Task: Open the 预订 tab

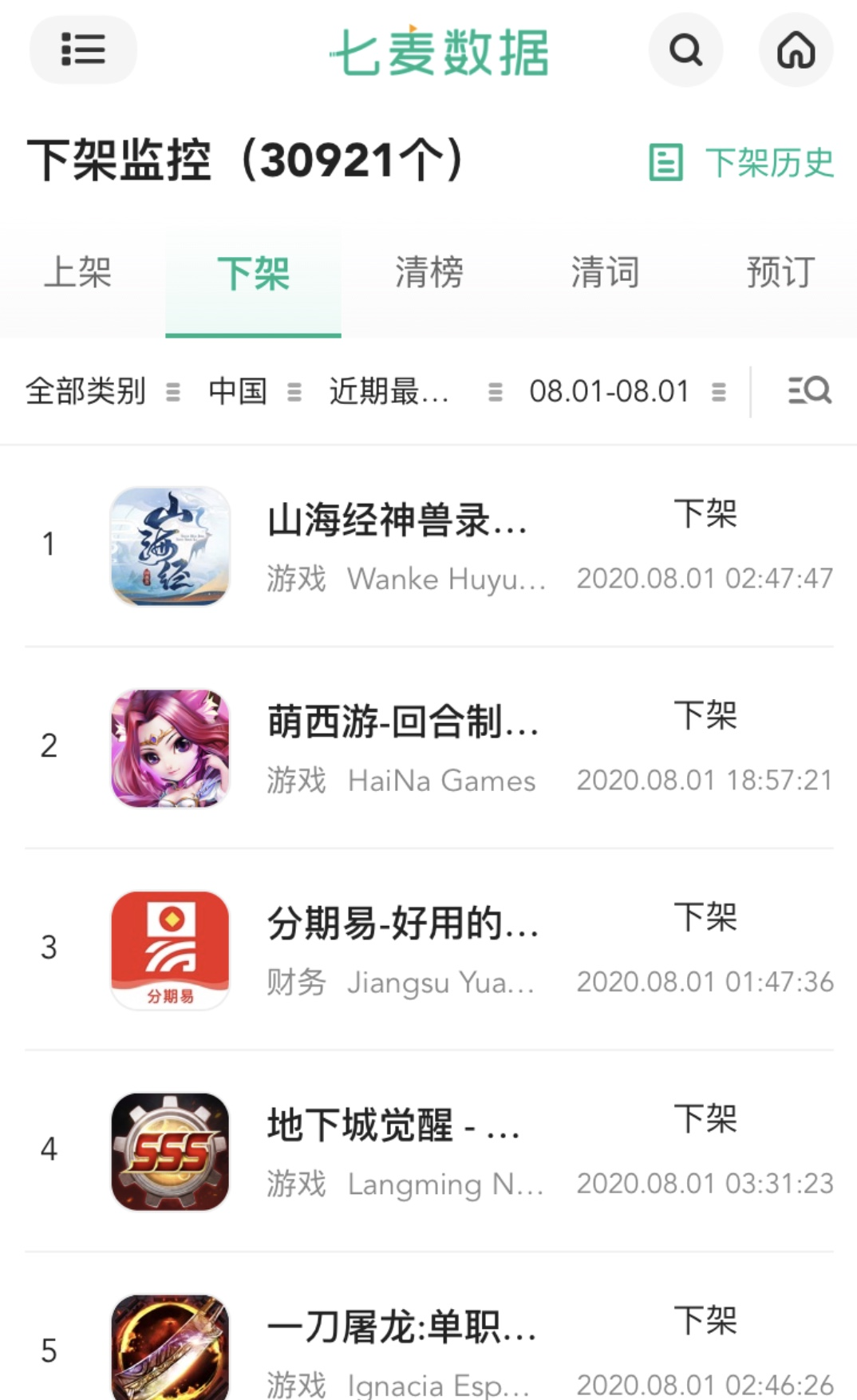Action: click(780, 273)
